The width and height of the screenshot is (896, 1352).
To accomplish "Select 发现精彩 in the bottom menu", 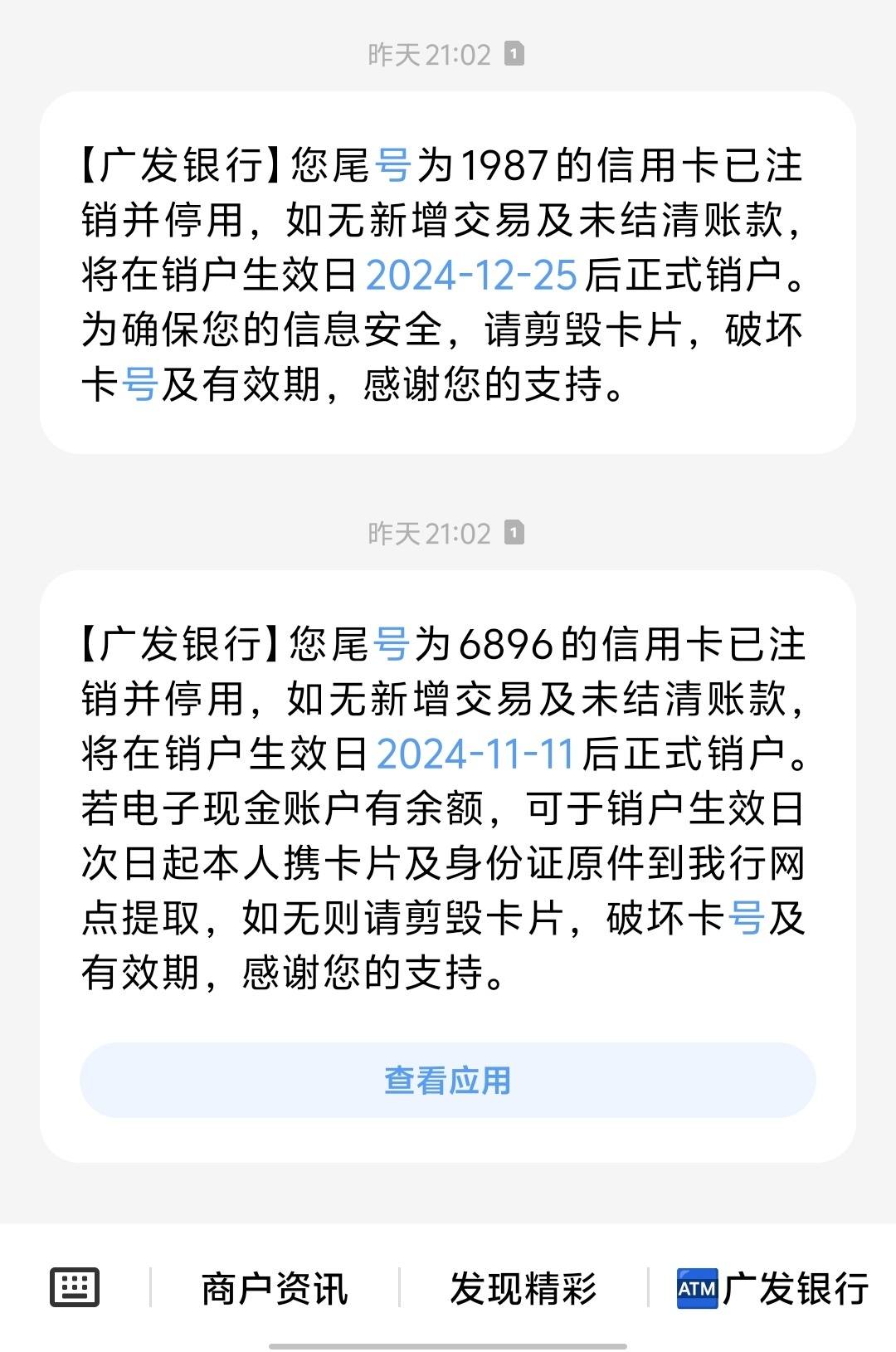I will pos(524,1289).
